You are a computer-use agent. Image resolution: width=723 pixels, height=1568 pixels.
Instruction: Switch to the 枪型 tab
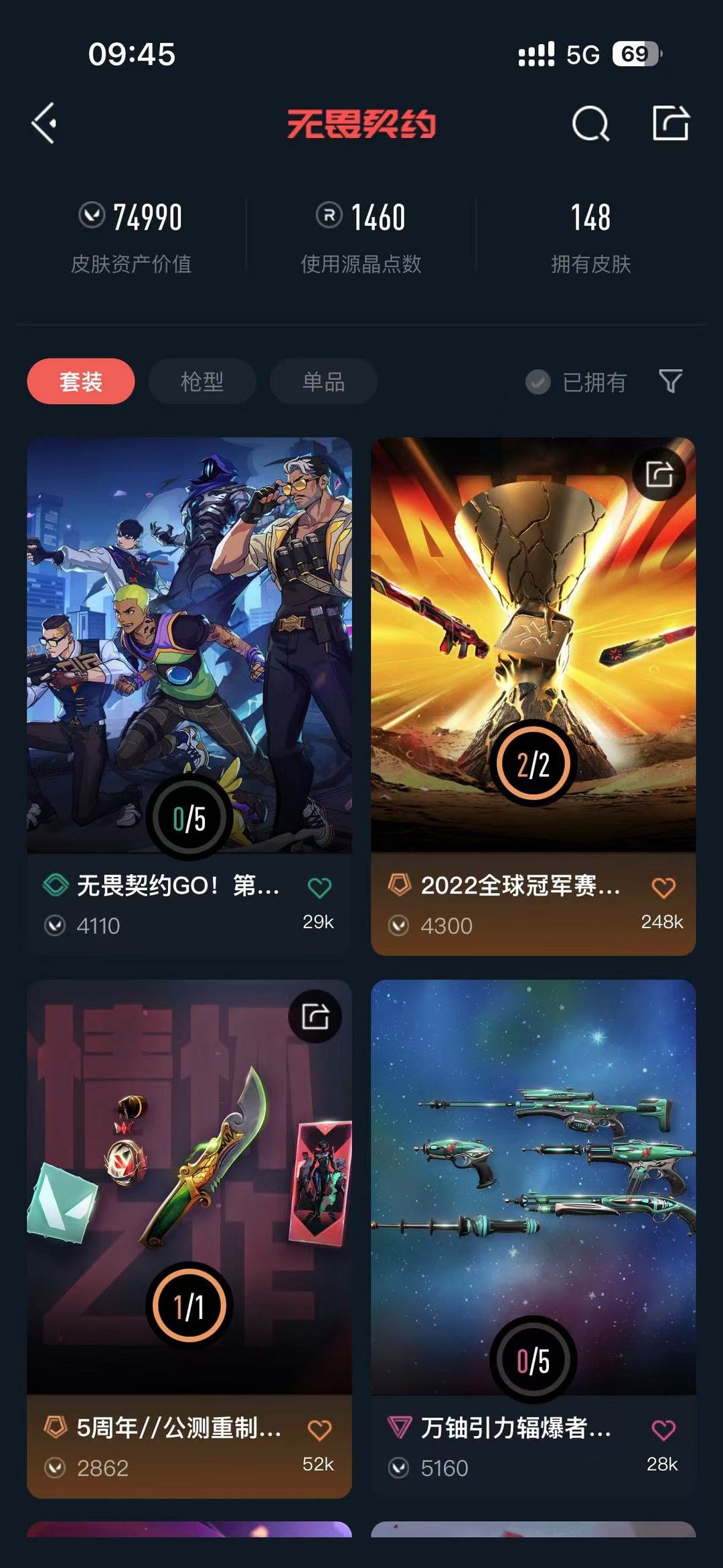(202, 382)
